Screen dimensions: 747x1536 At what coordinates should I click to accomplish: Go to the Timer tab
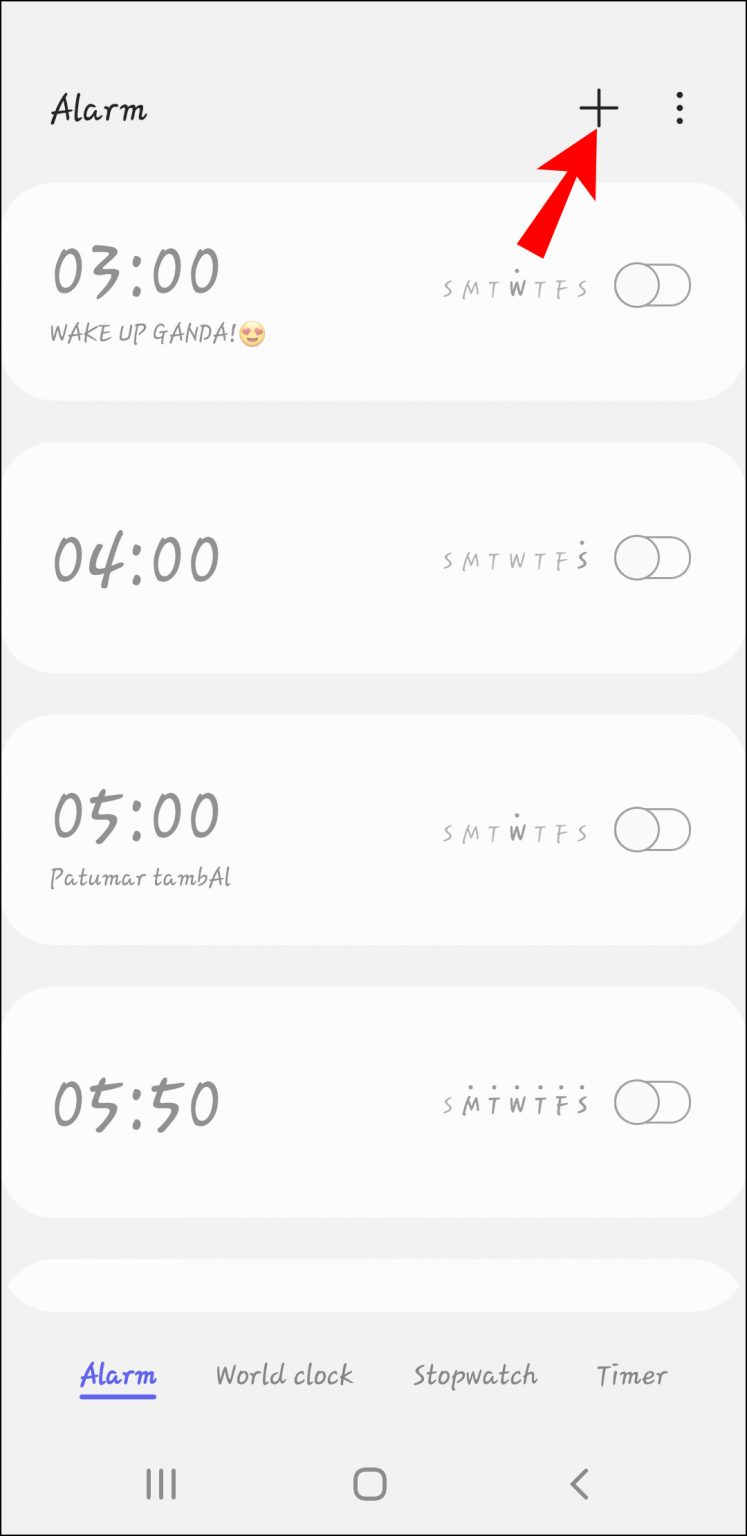[x=632, y=1375]
